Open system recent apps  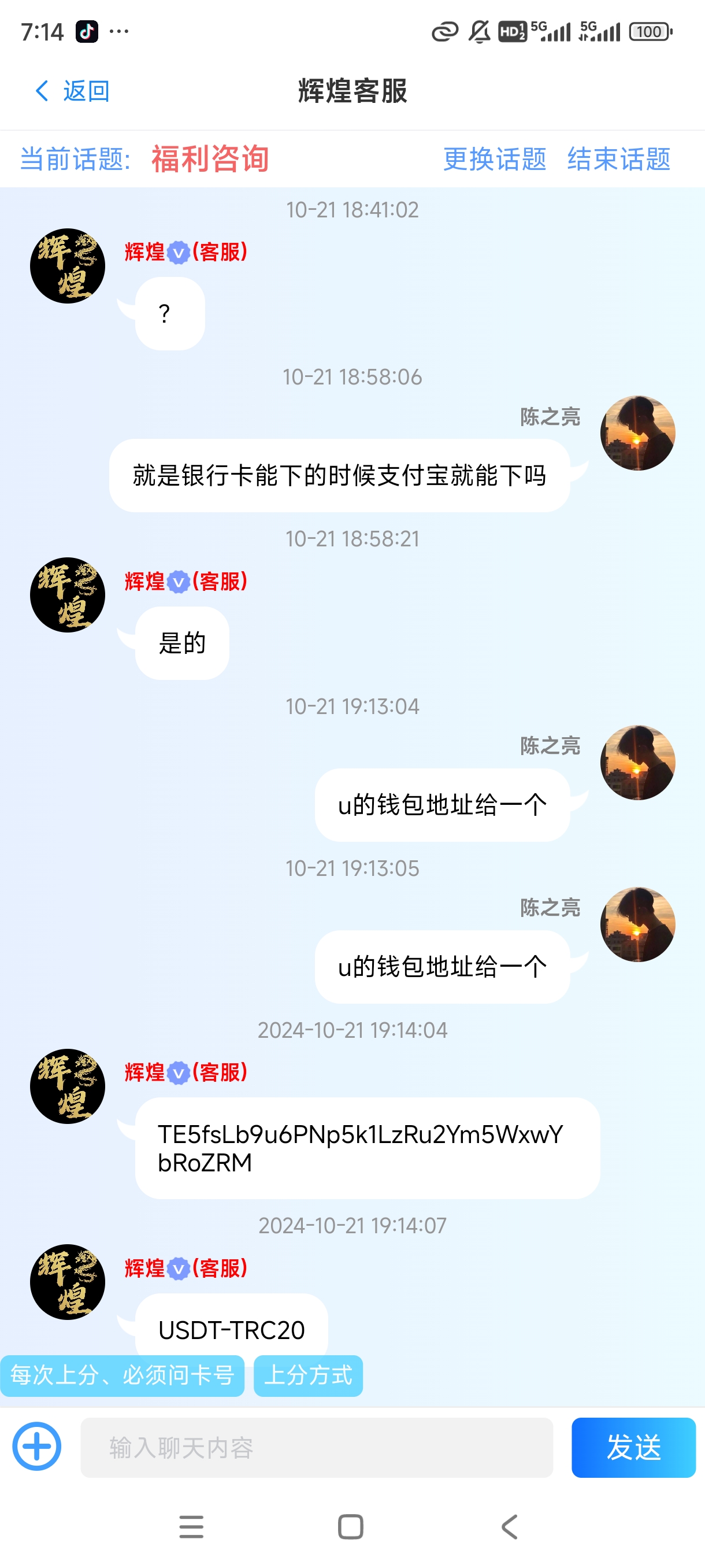click(x=191, y=1526)
